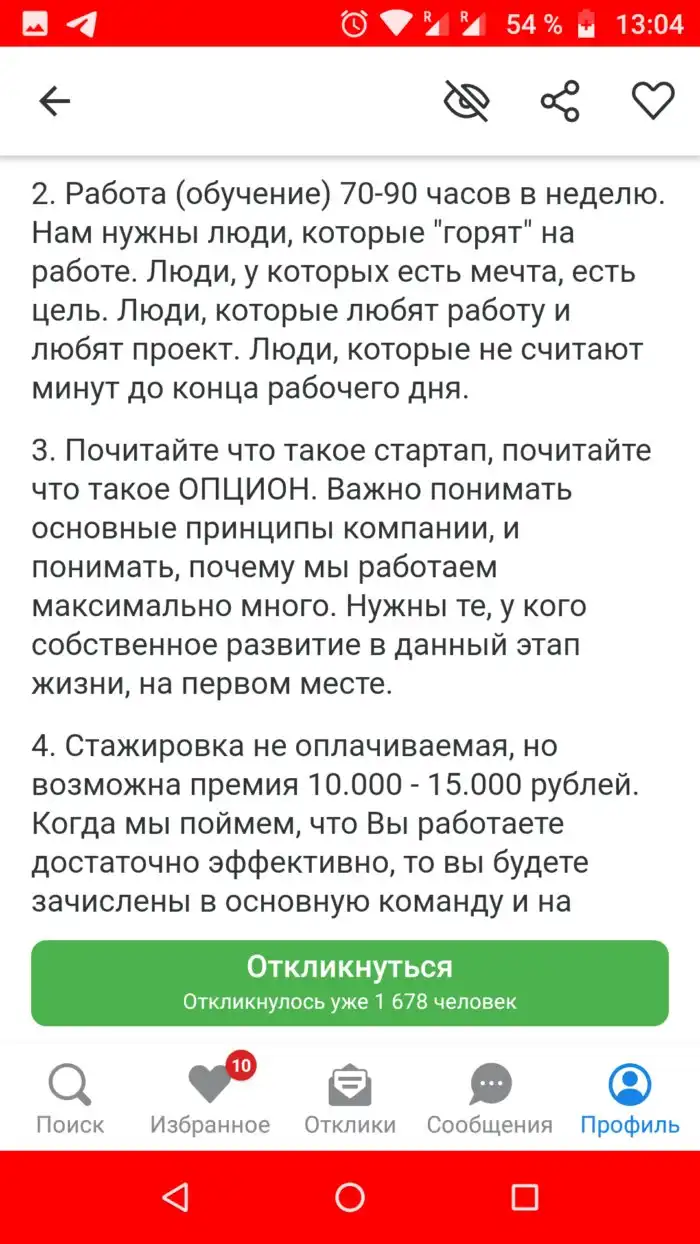Add vacancy to favorites with the heart
Image resolution: width=700 pixels, height=1244 pixels.
[x=653, y=101]
